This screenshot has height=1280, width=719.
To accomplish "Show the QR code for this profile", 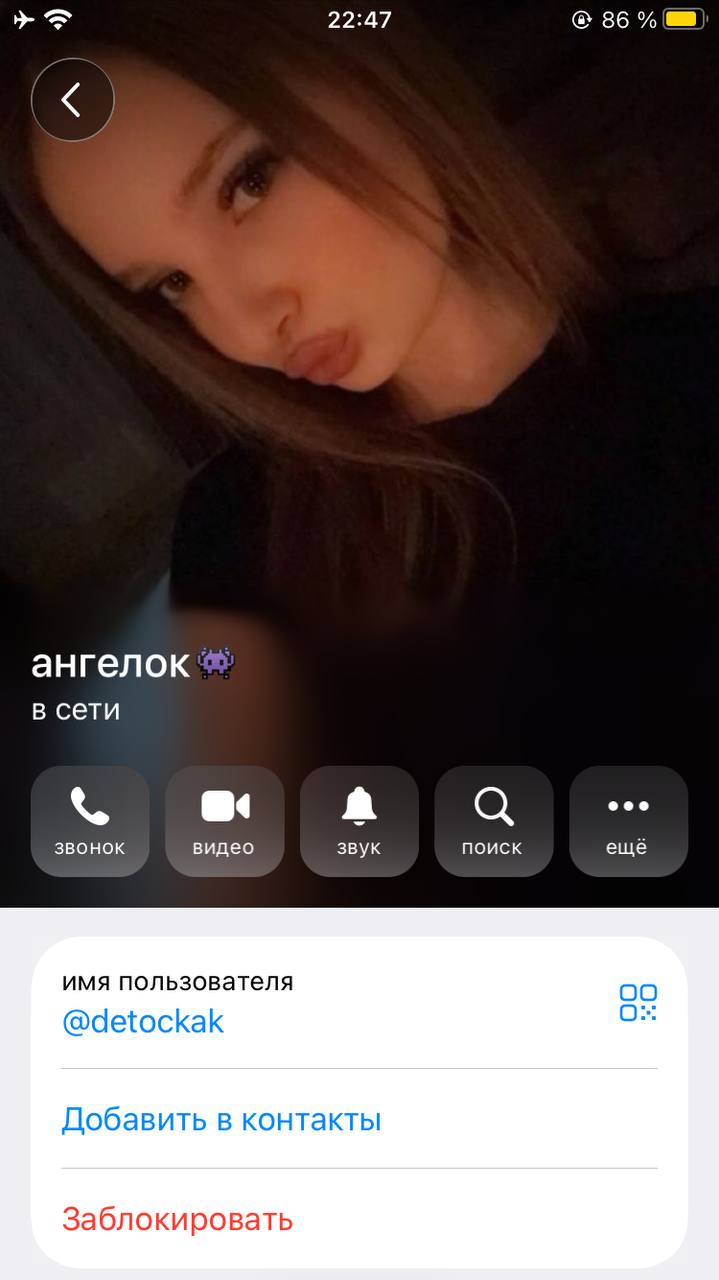I will click(x=638, y=1002).
